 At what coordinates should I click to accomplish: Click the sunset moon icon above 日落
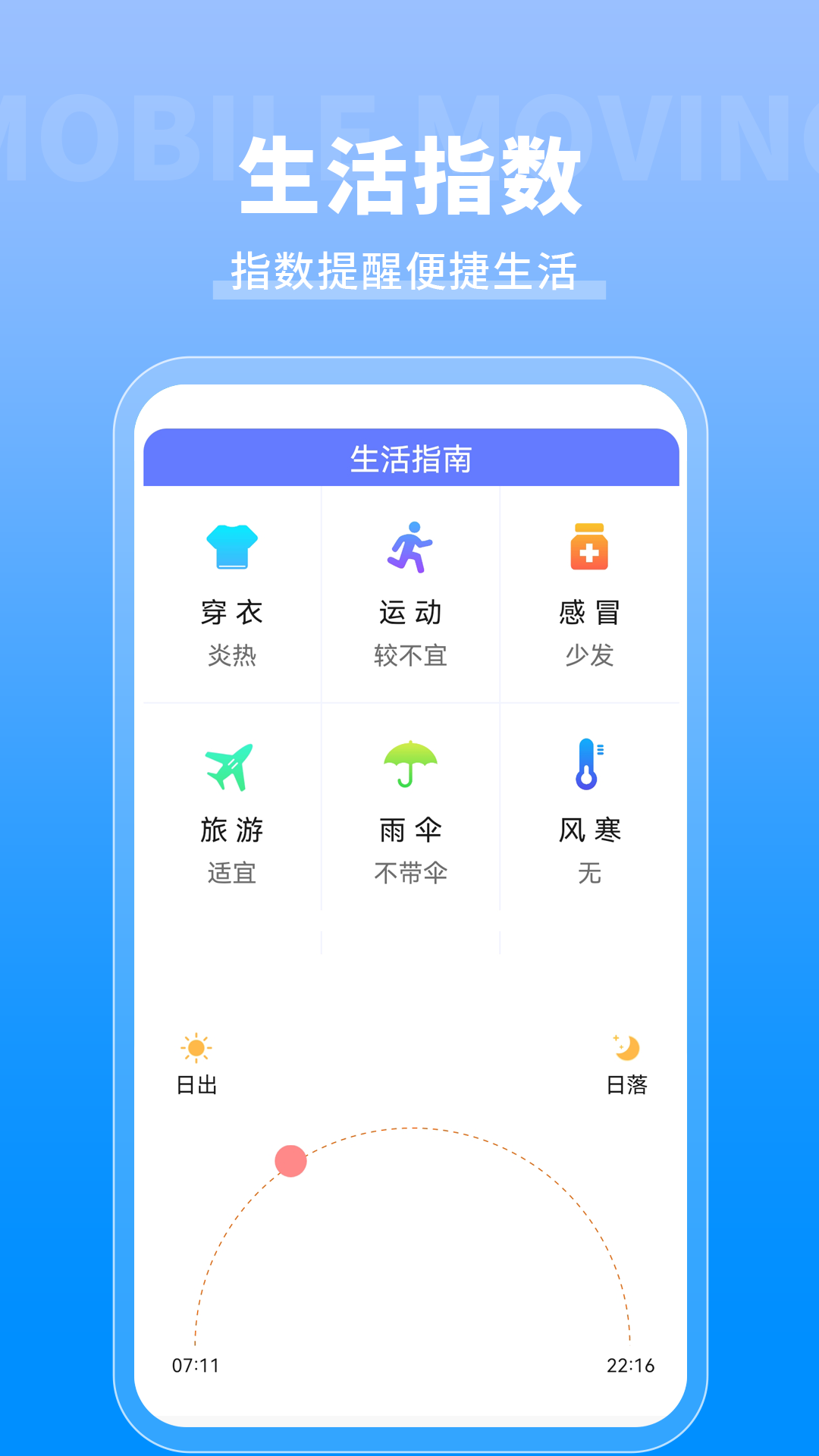(623, 1045)
